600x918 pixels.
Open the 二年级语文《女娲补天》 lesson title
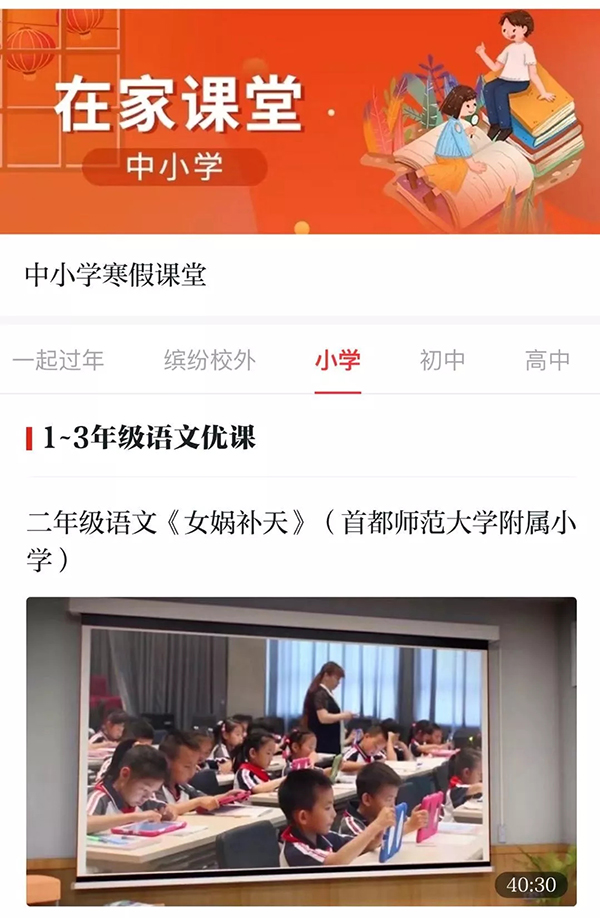coord(300,540)
